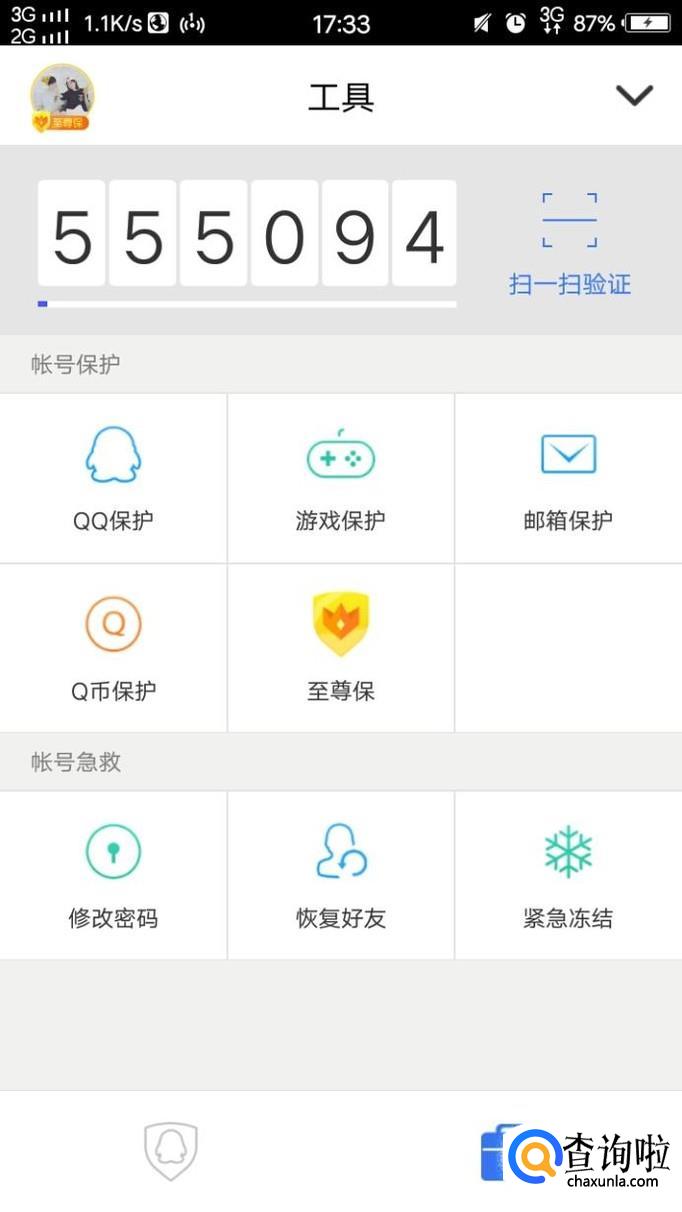Open 游戏保护 settings
Viewport: 682px width, 1212px height.
pos(340,478)
